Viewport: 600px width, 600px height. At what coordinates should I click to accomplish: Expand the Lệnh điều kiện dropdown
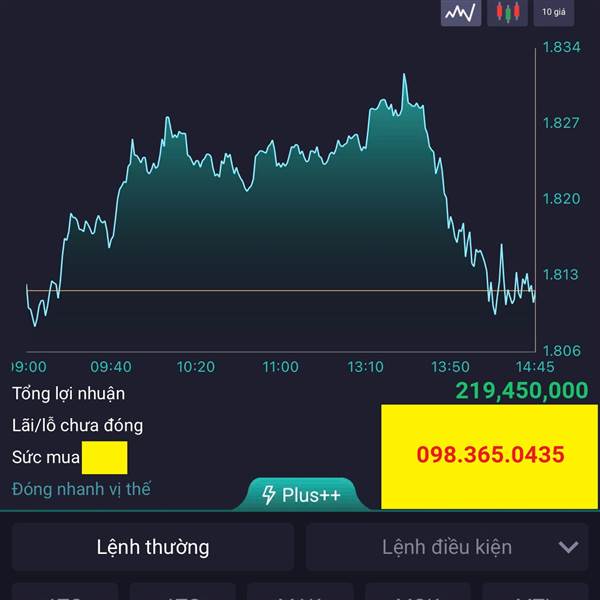click(x=447, y=547)
